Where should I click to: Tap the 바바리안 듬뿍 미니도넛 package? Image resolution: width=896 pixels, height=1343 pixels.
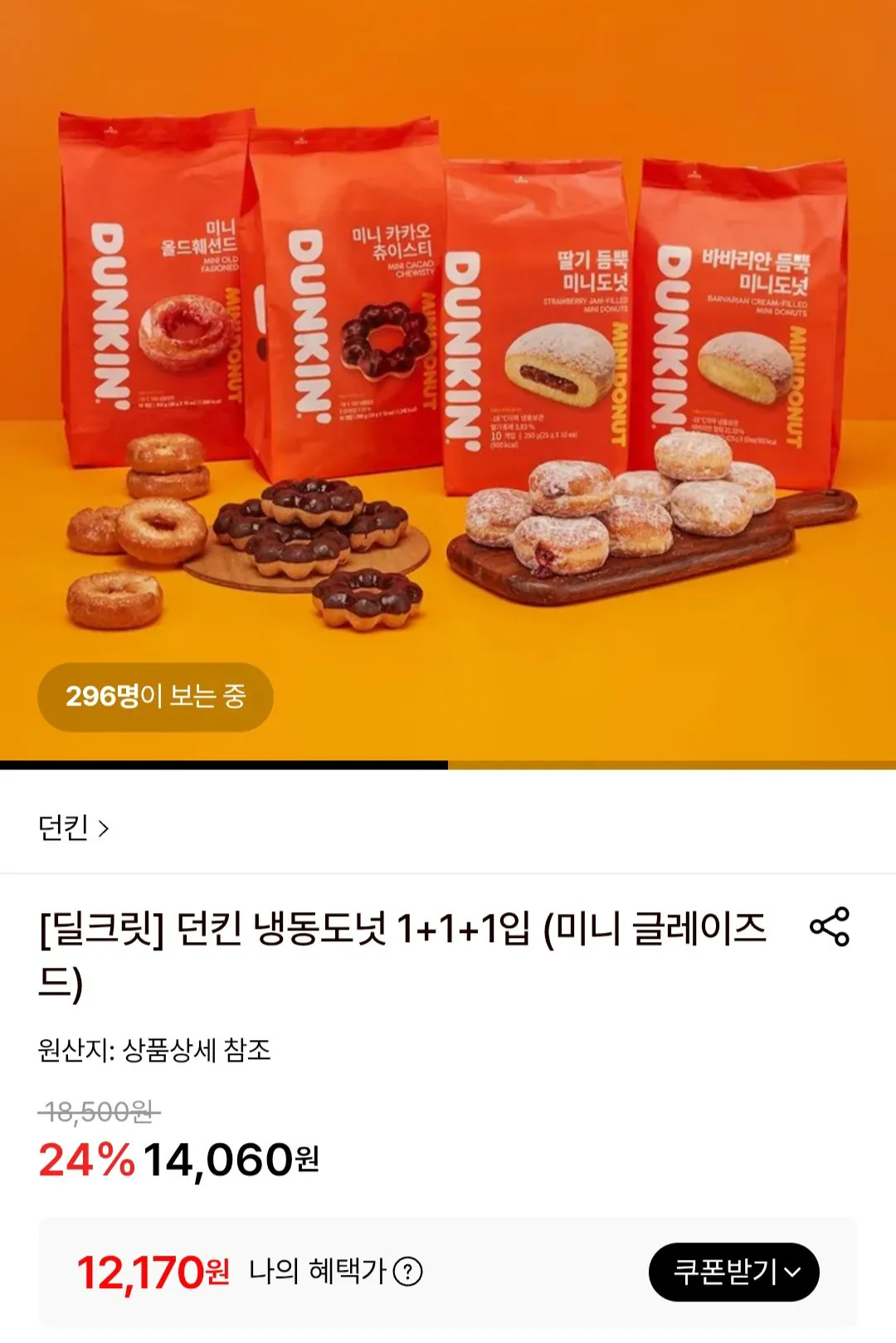[x=730, y=315]
